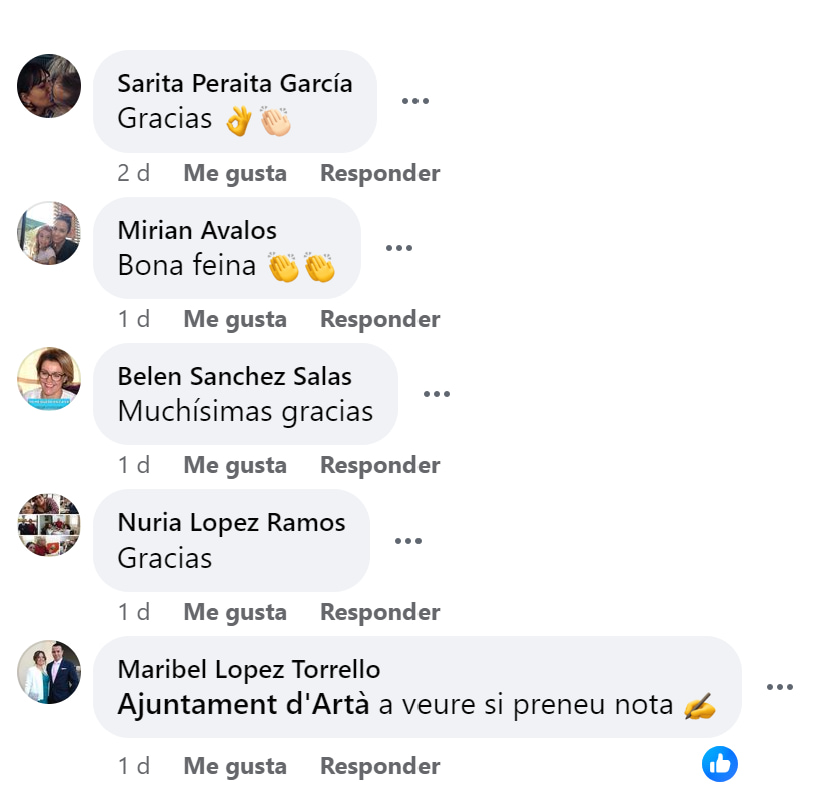This screenshot has width=832, height=804.
Task: Reply to Belen Sanchez Salas's comment
Action: pos(380,465)
